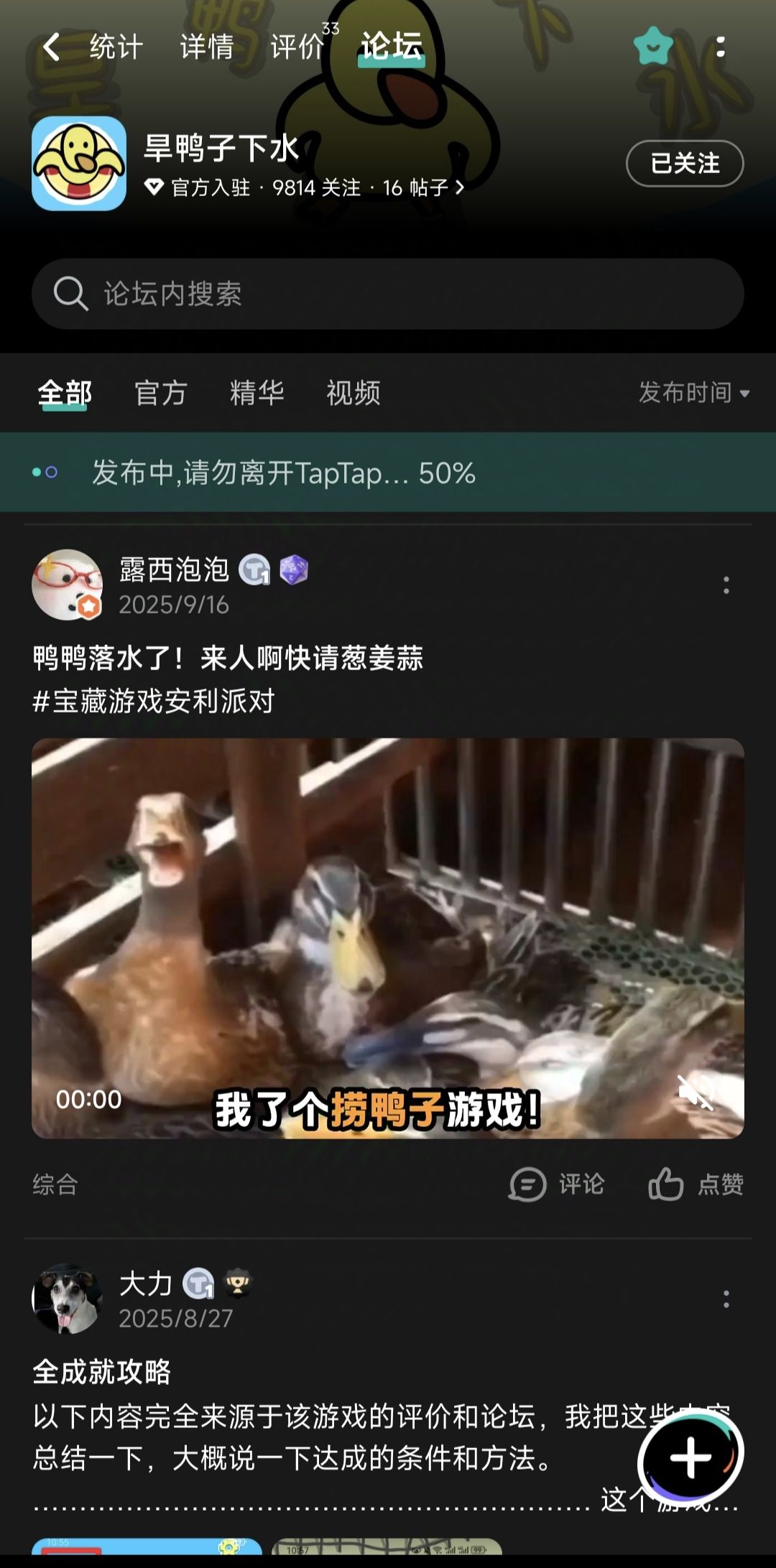Tap the 已关注 button to unfollow

685,164
